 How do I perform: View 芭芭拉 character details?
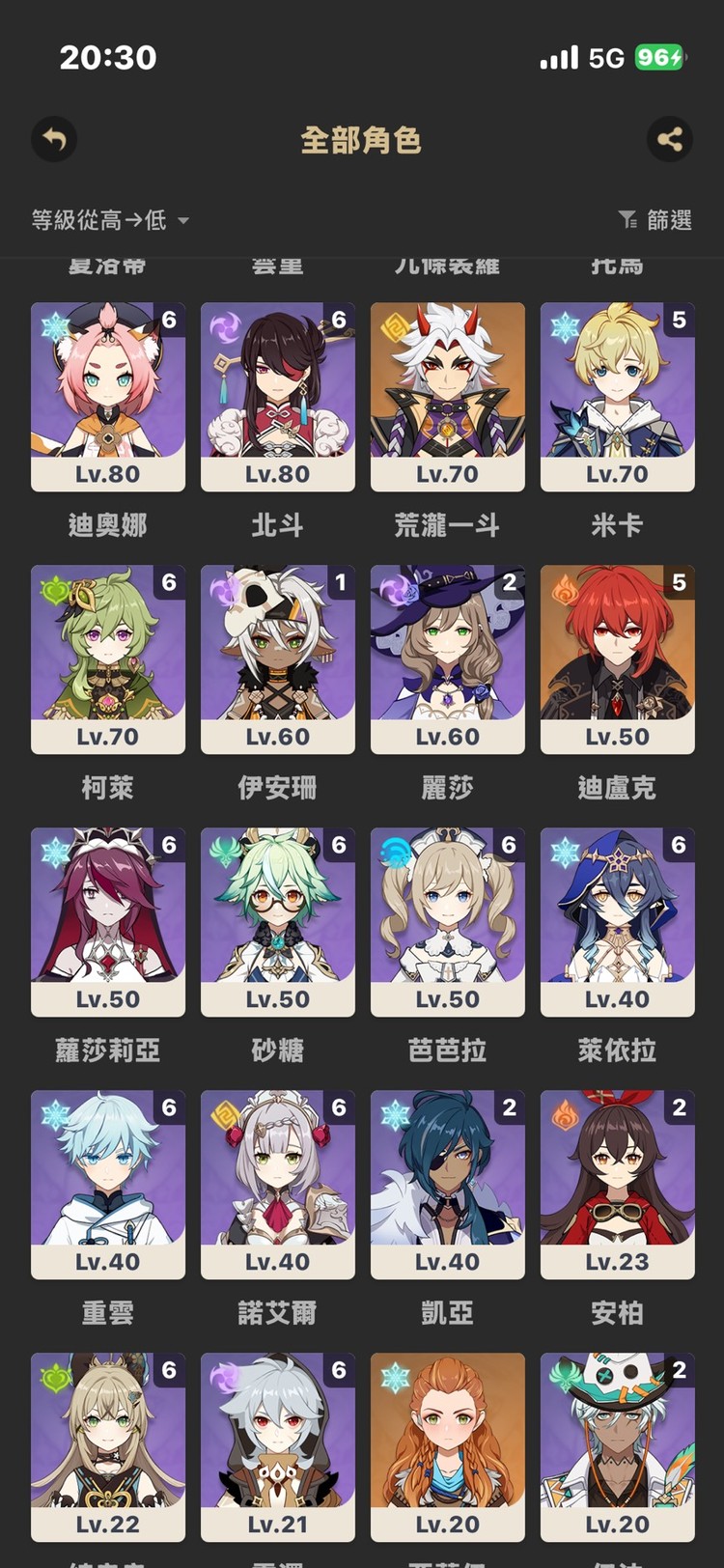tap(448, 922)
